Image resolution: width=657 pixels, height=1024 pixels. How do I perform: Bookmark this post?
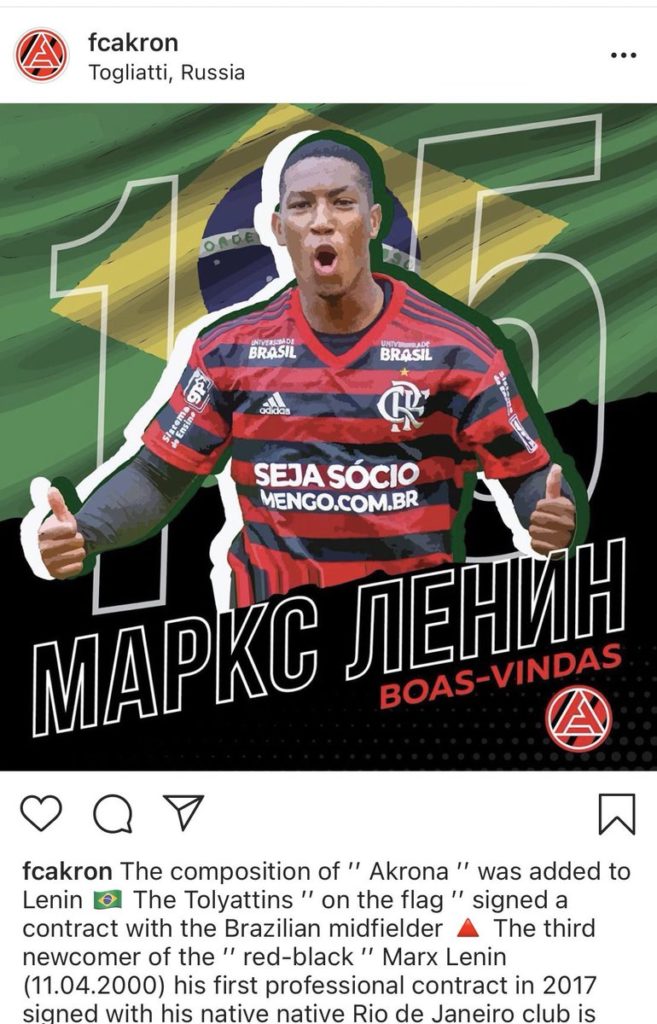pyautogui.click(x=616, y=813)
